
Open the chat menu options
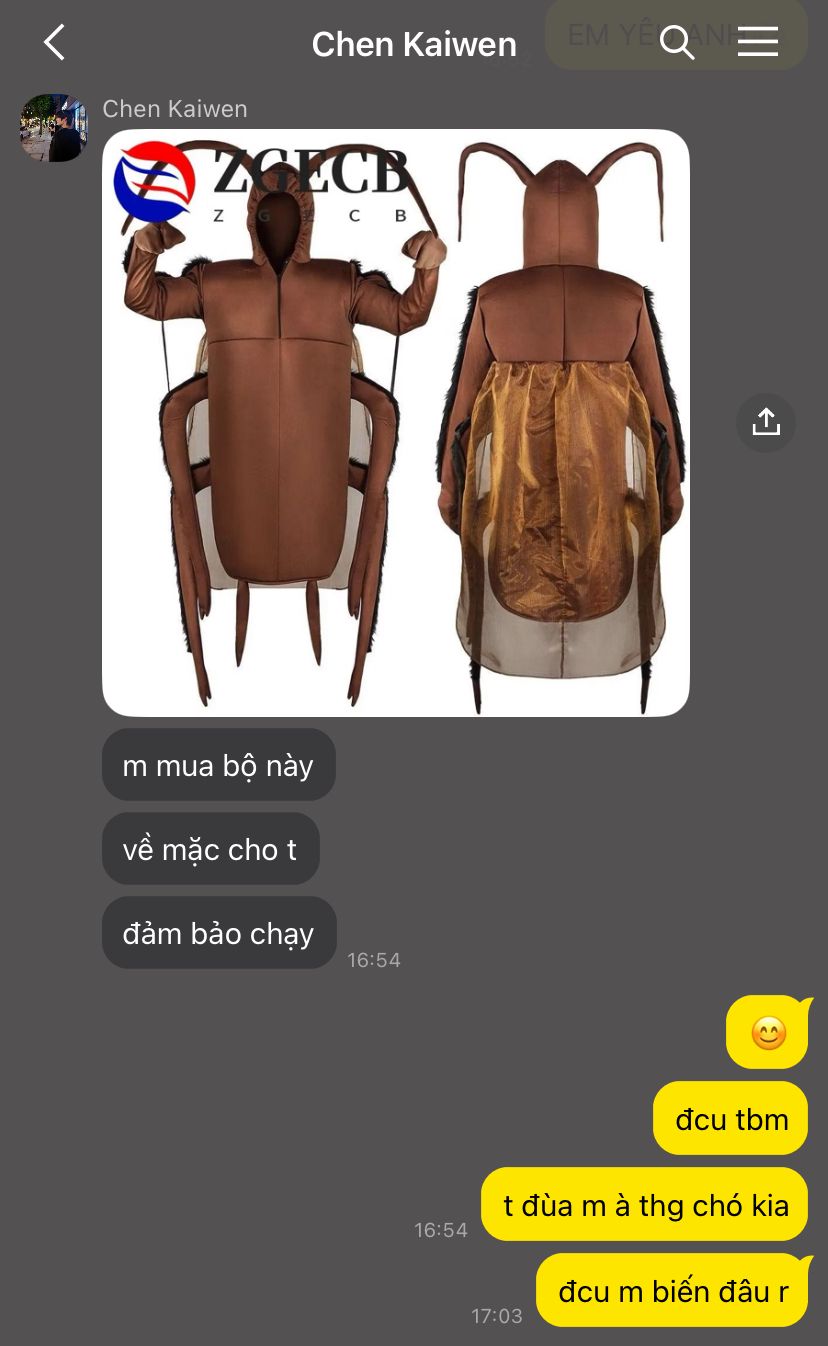point(757,42)
